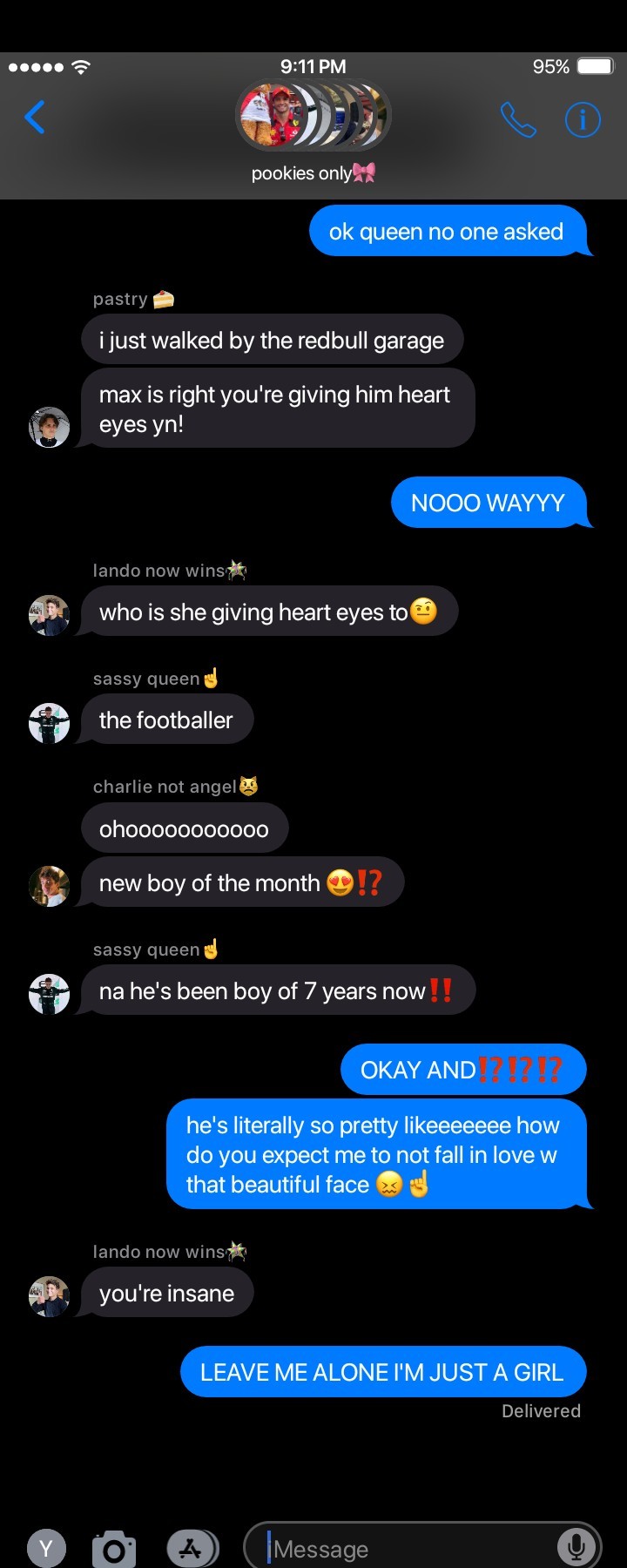View pastry's profile picture

(x=49, y=427)
